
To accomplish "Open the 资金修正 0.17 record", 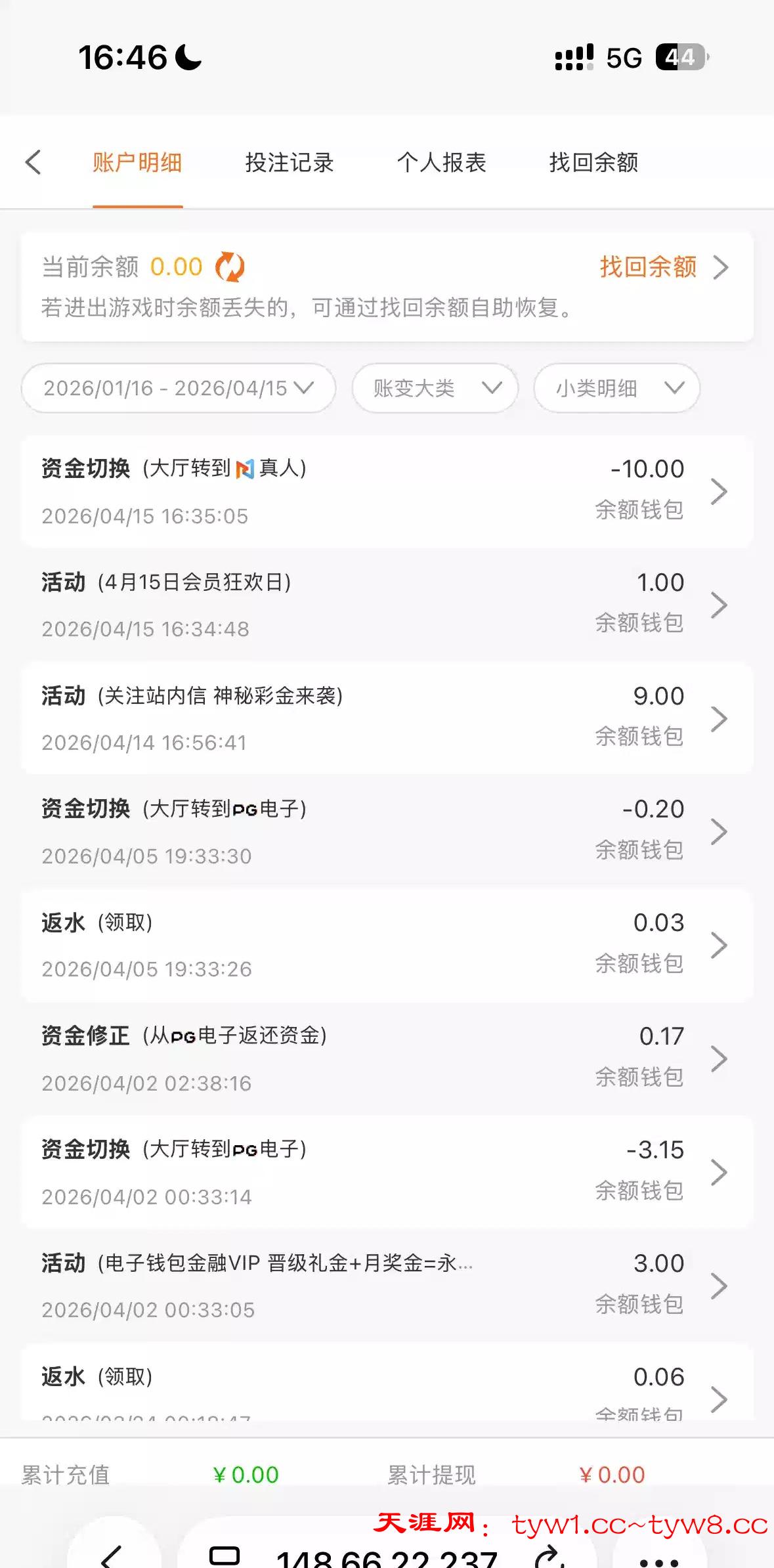I will [x=386, y=1058].
